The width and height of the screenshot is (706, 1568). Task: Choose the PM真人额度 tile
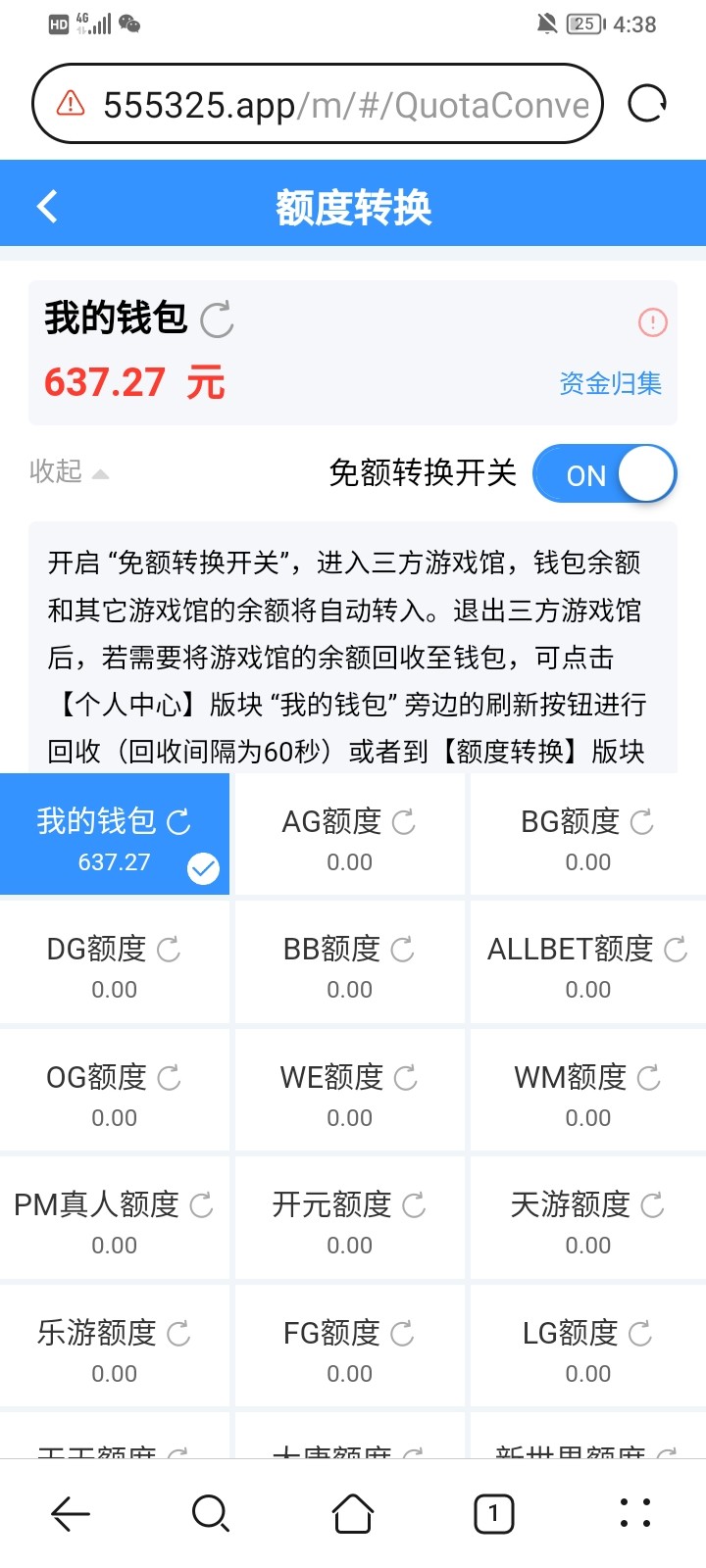114,1218
